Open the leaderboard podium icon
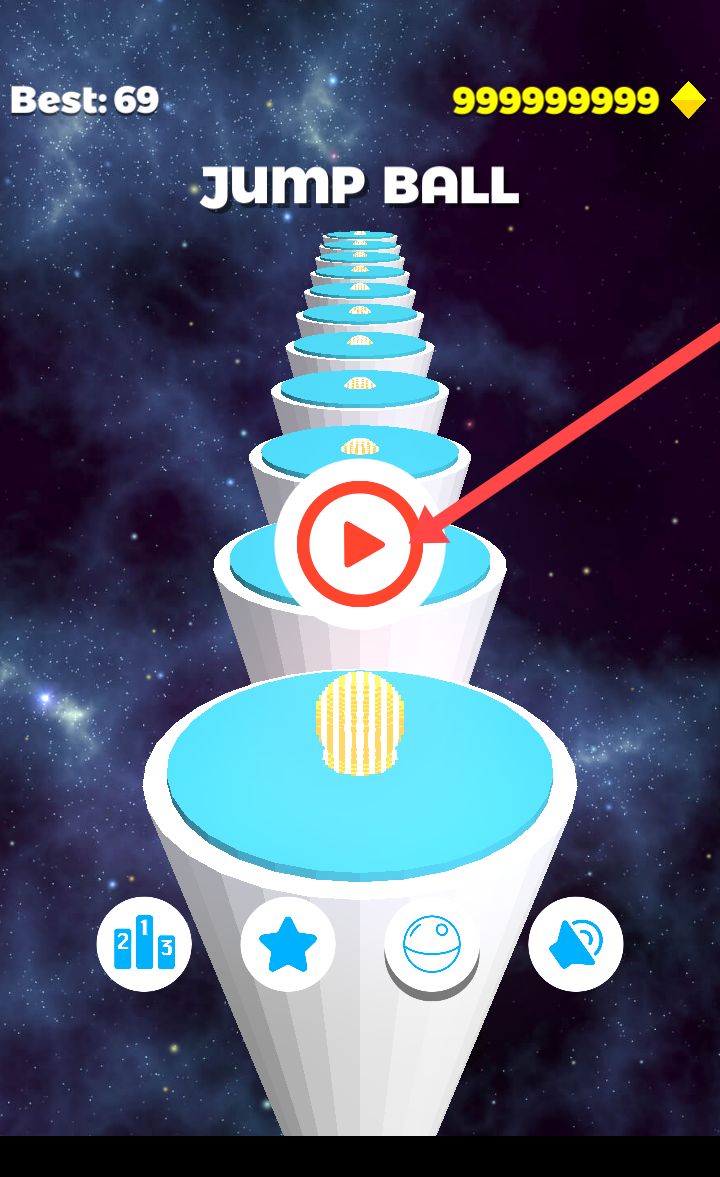 coord(144,944)
